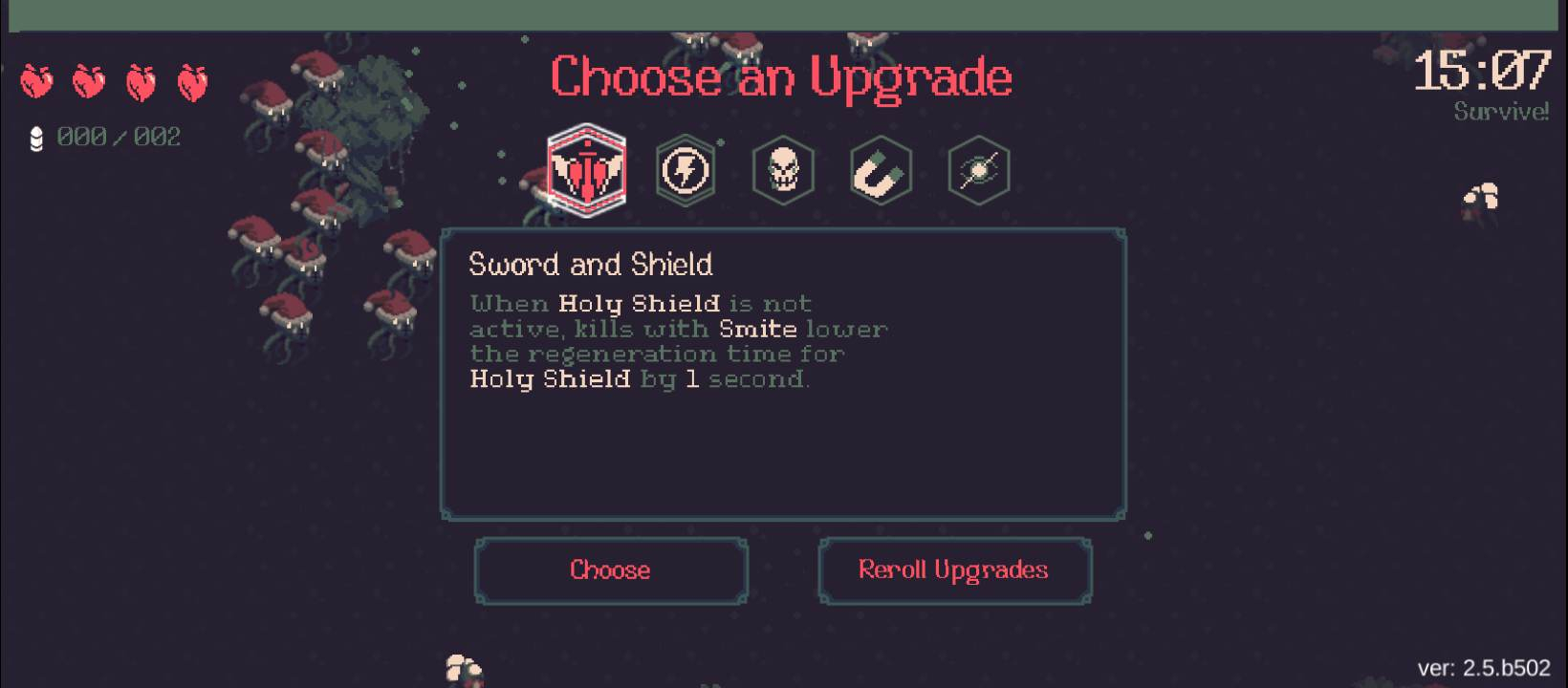Screen dimensions: 1568x688
Task: Select the Sword and Shield upgrade icon
Action: pyautogui.click(x=587, y=171)
